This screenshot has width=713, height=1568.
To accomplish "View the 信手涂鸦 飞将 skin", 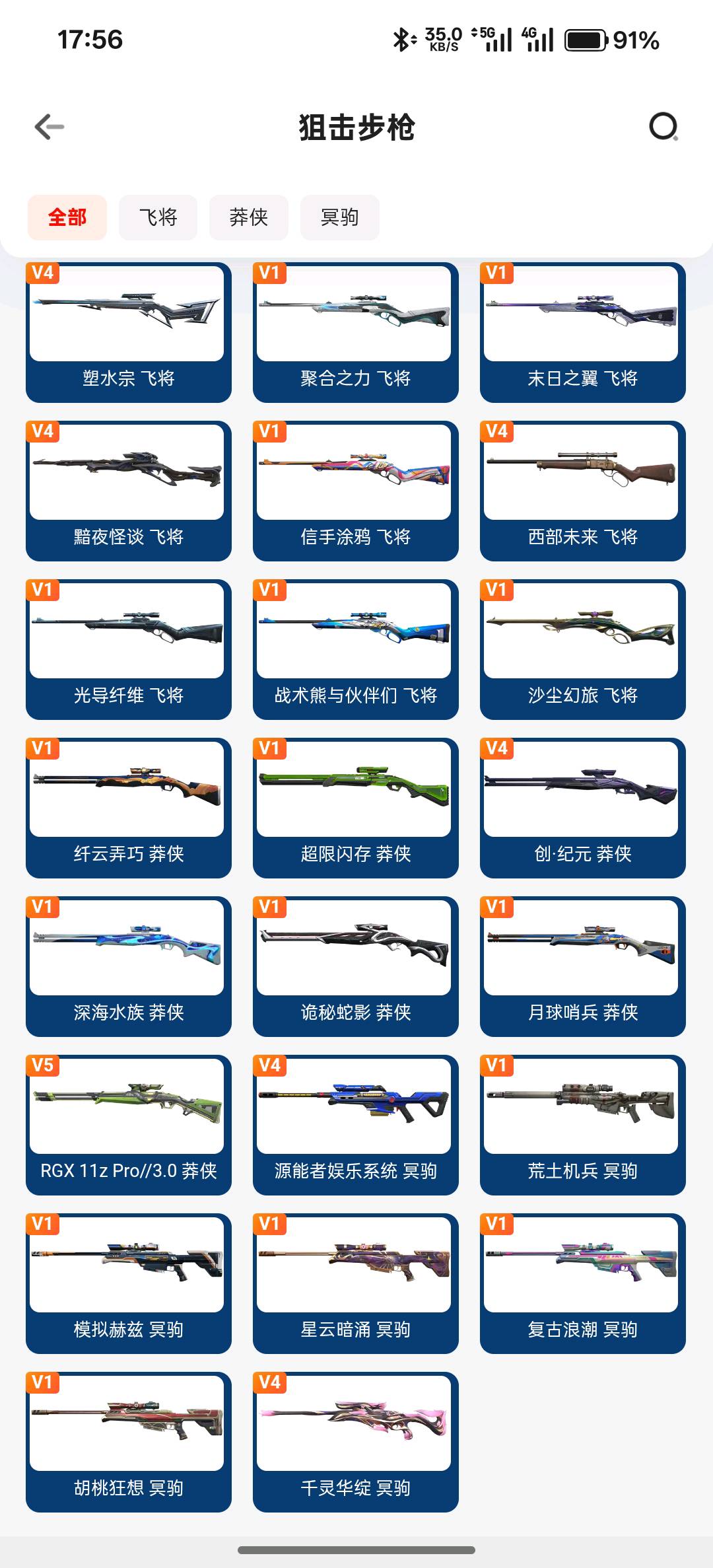I will [x=355, y=491].
